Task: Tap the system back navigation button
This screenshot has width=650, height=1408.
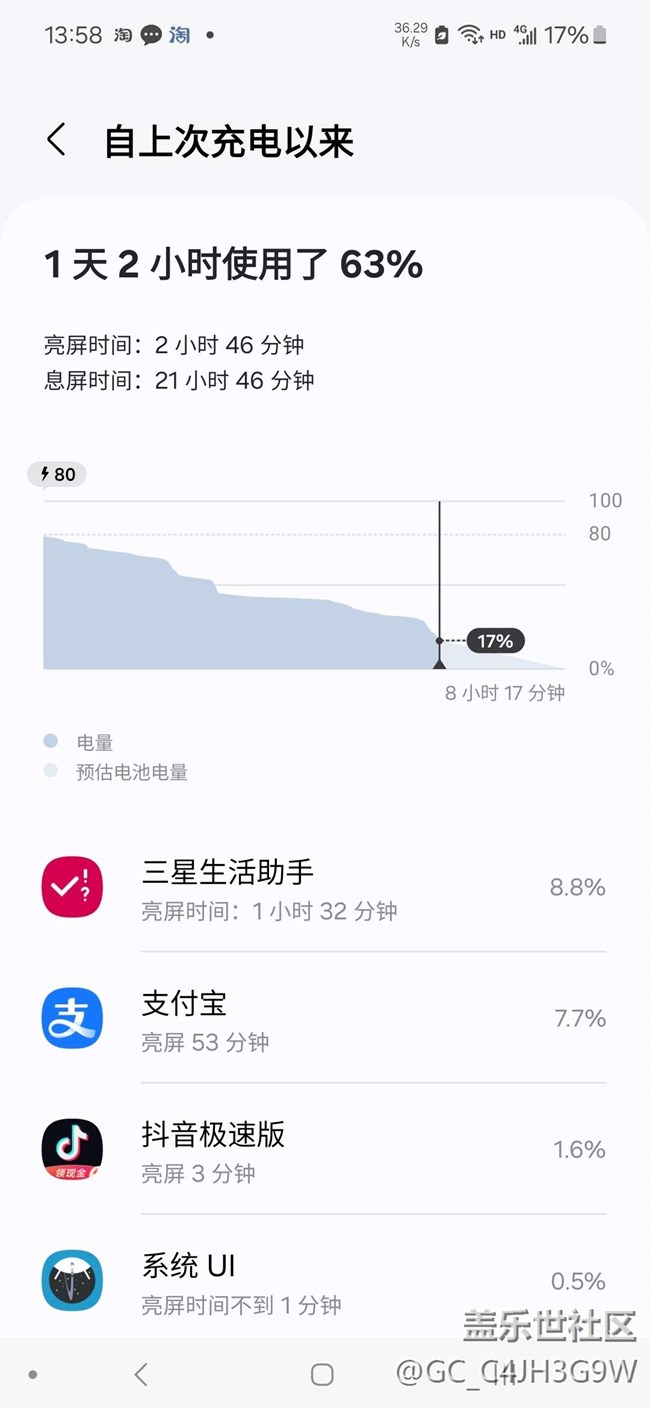Action: click(x=141, y=1374)
